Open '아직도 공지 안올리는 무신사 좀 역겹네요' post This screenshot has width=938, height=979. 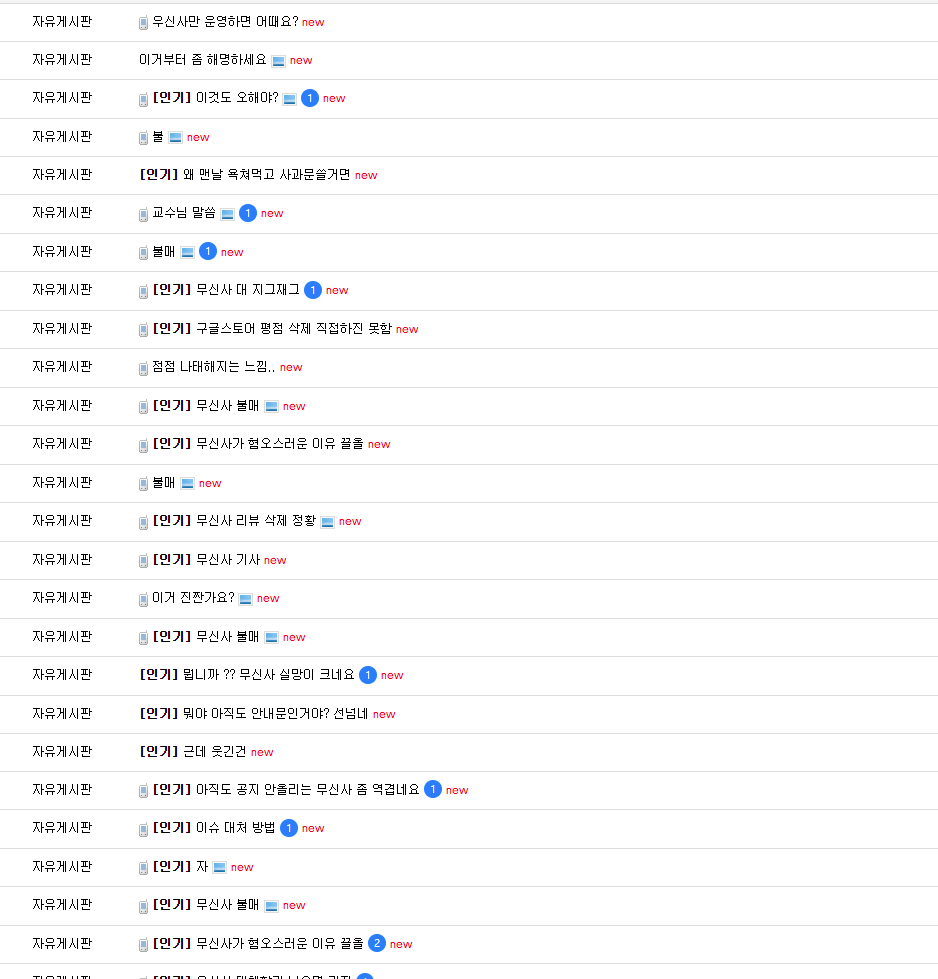(307, 790)
